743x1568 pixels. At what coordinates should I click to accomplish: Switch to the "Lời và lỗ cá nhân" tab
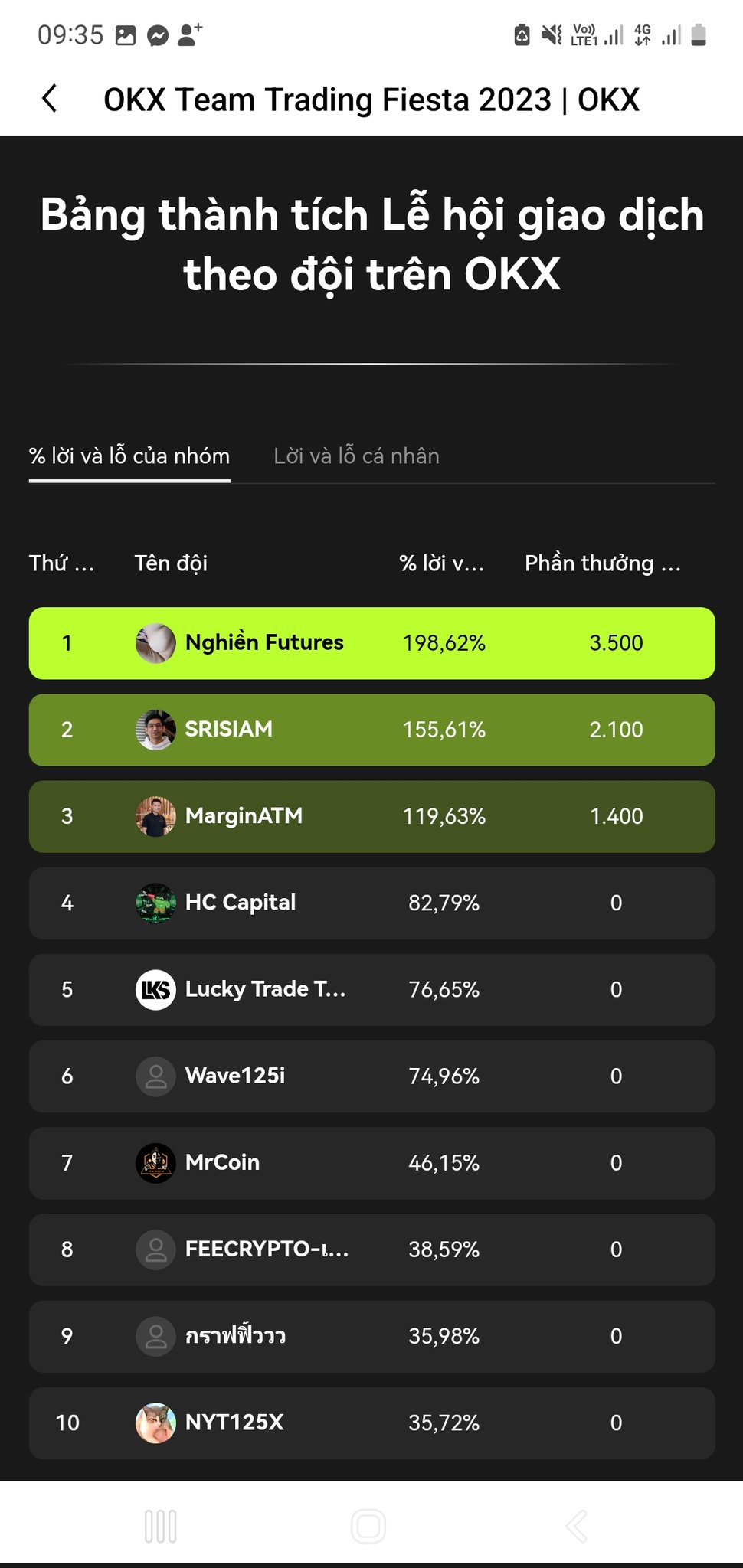click(x=356, y=456)
